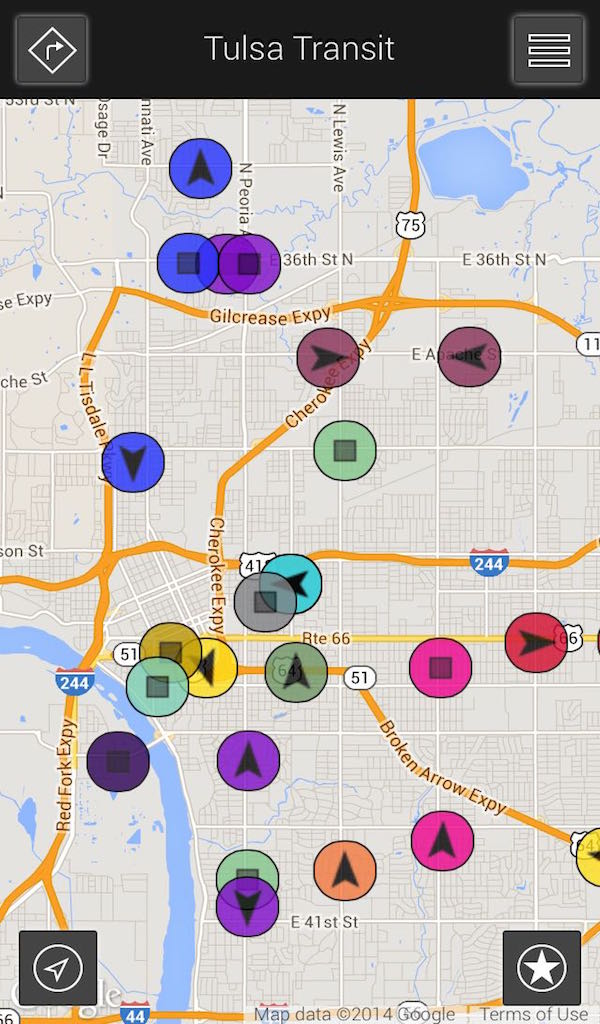Tap the pink bus marker pointing up
Viewport: 600px width, 1024px height.
[x=442, y=841]
